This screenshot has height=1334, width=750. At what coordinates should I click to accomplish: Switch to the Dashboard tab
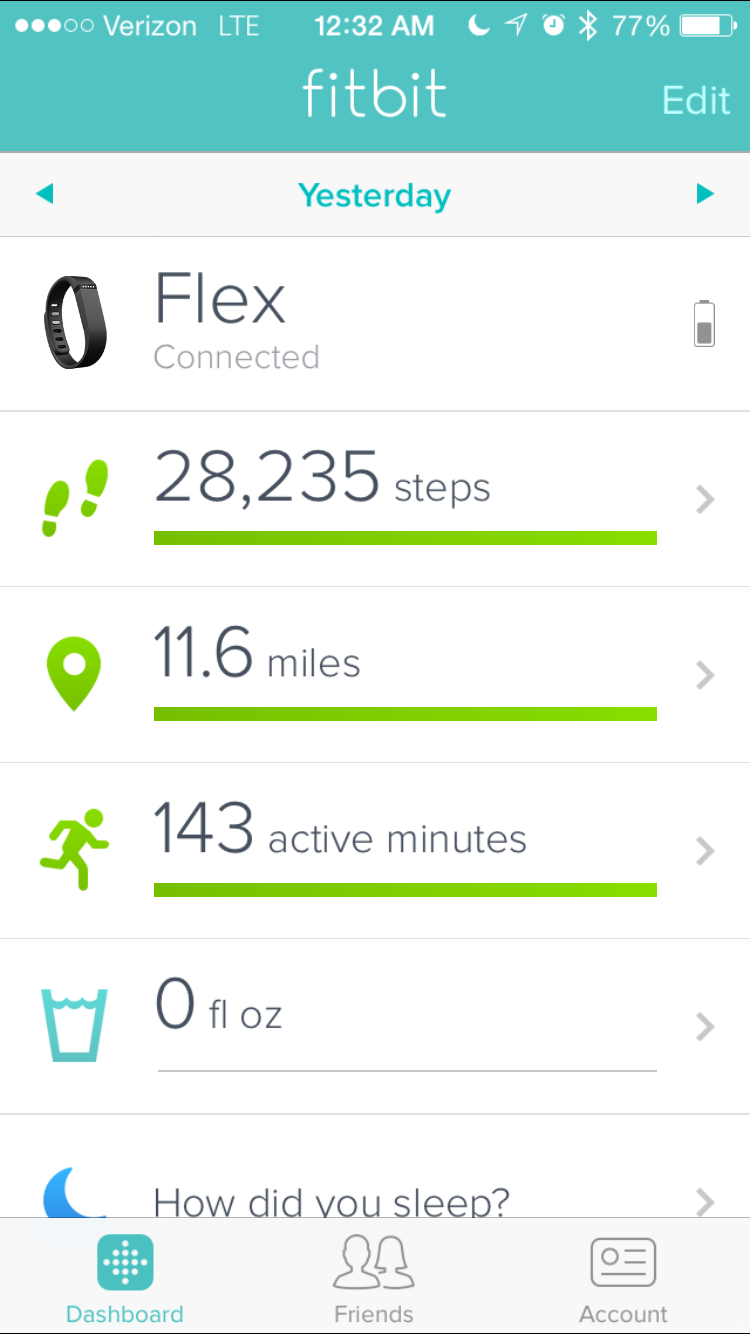pos(124,1276)
